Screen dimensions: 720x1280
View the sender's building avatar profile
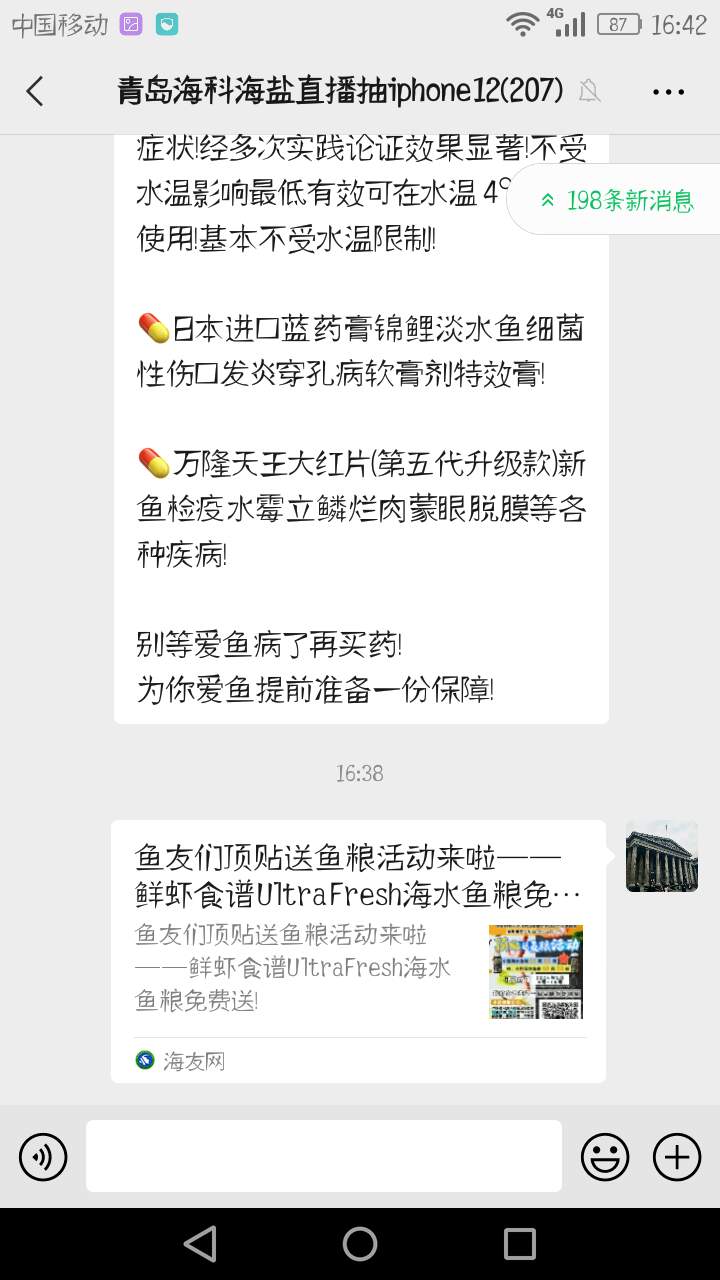click(661, 856)
